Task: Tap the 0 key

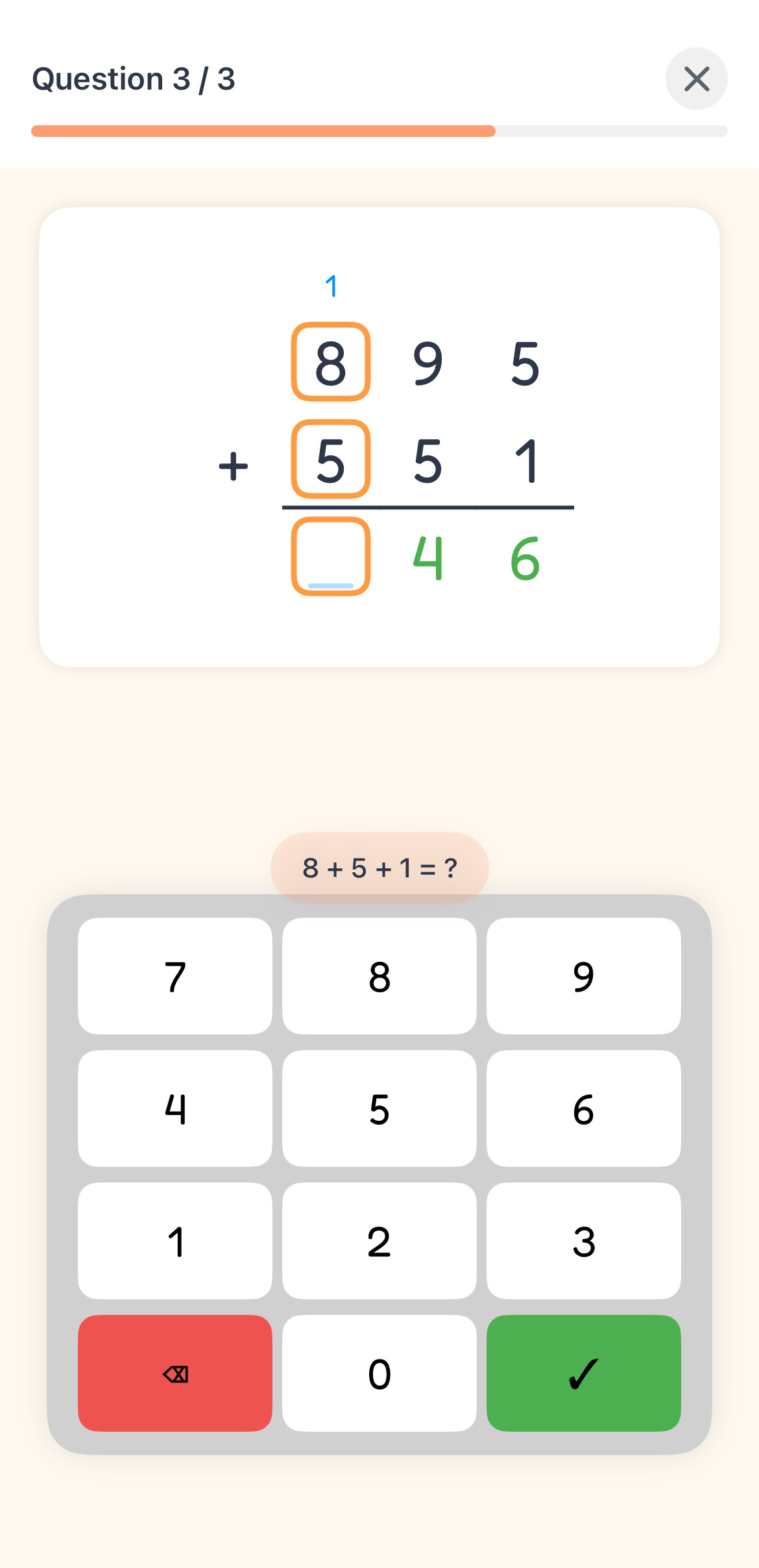Action: click(379, 1373)
